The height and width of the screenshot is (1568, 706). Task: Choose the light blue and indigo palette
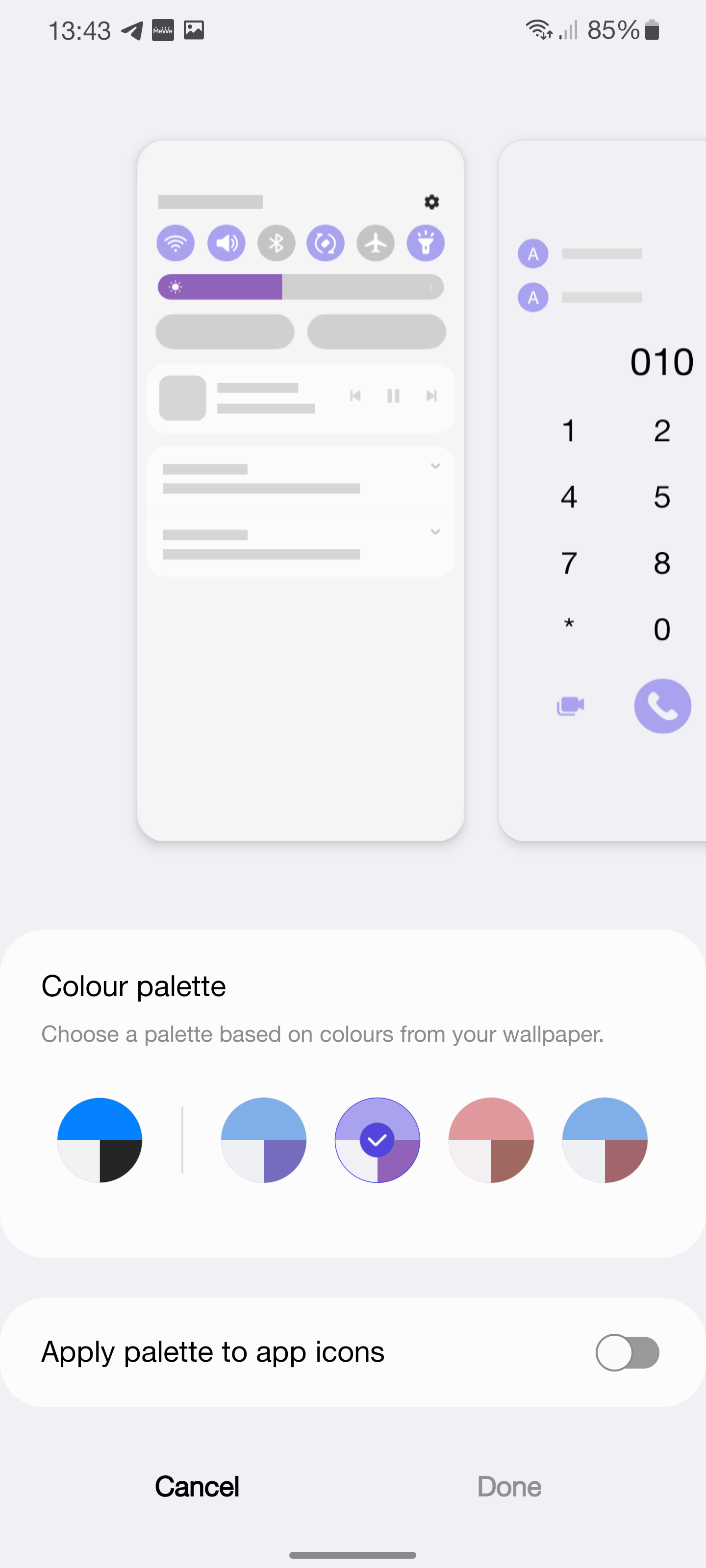pyautogui.click(x=263, y=1139)
